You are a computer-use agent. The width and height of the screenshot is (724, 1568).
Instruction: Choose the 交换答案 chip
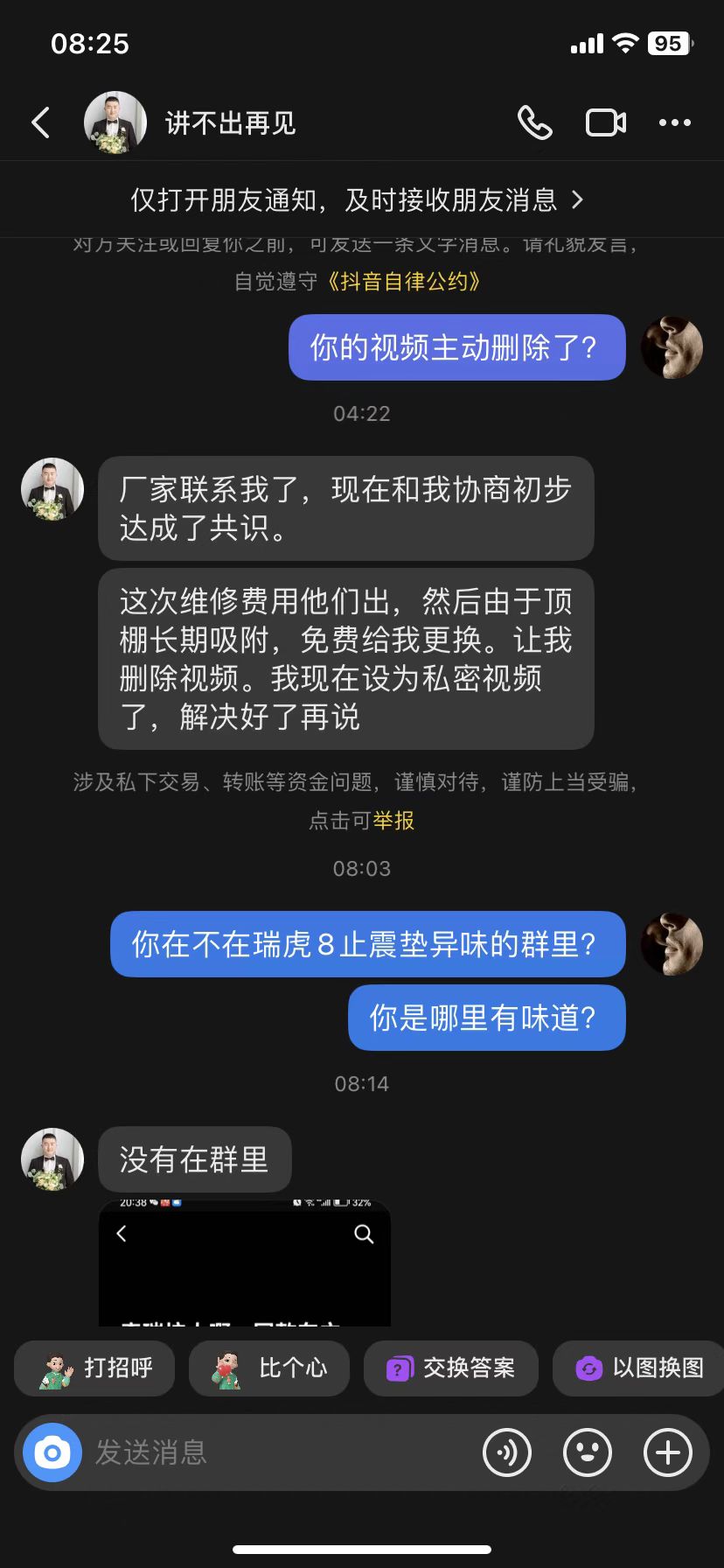click(x=450, y=1368)
